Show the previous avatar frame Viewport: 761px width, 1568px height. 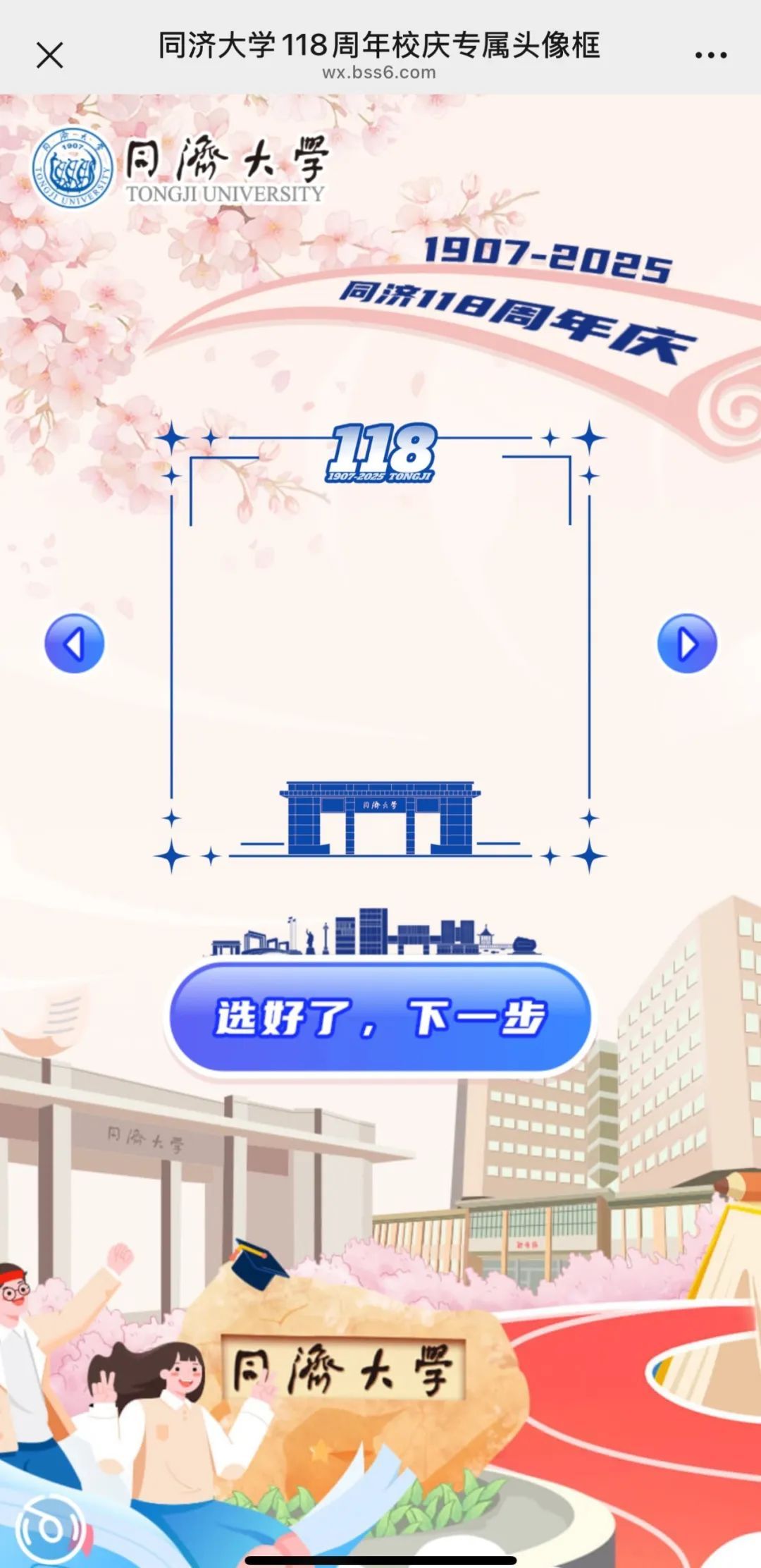click(x=74, y=644)
